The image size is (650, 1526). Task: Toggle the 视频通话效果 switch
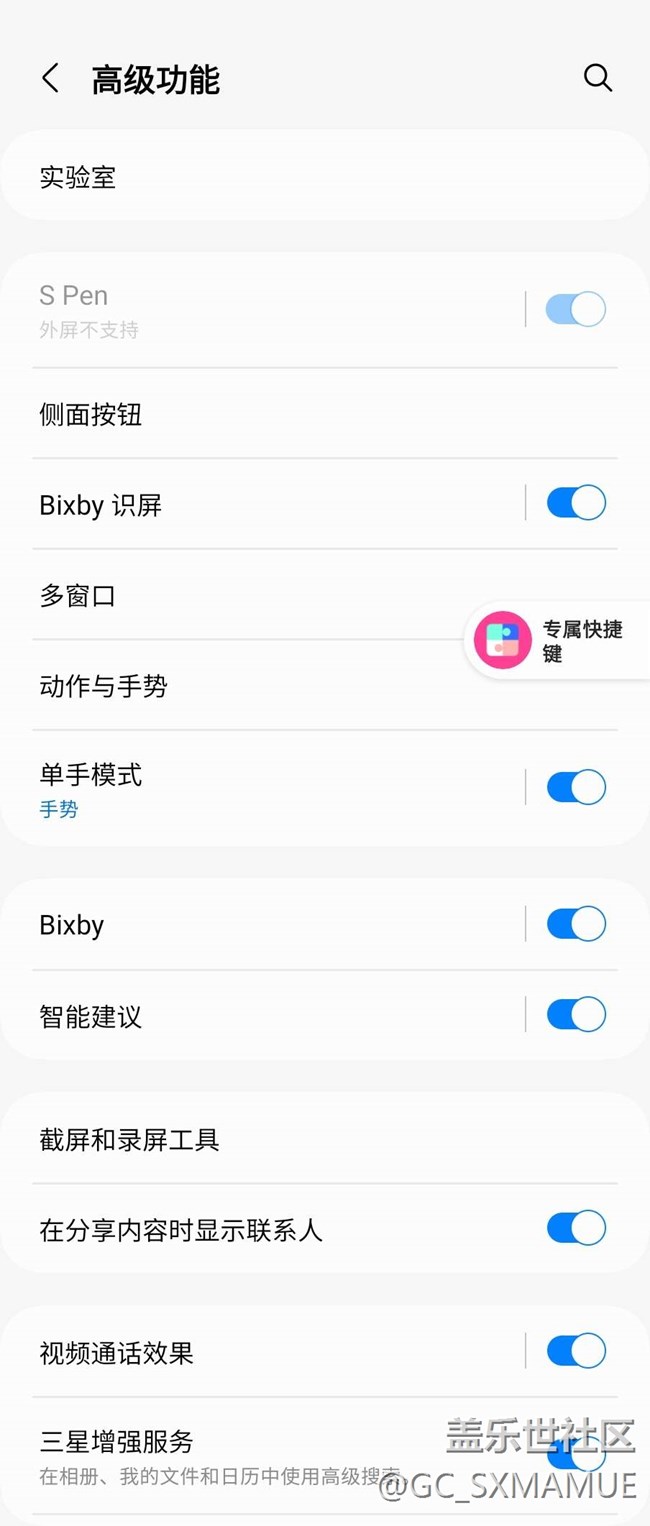click(576, 1351)
